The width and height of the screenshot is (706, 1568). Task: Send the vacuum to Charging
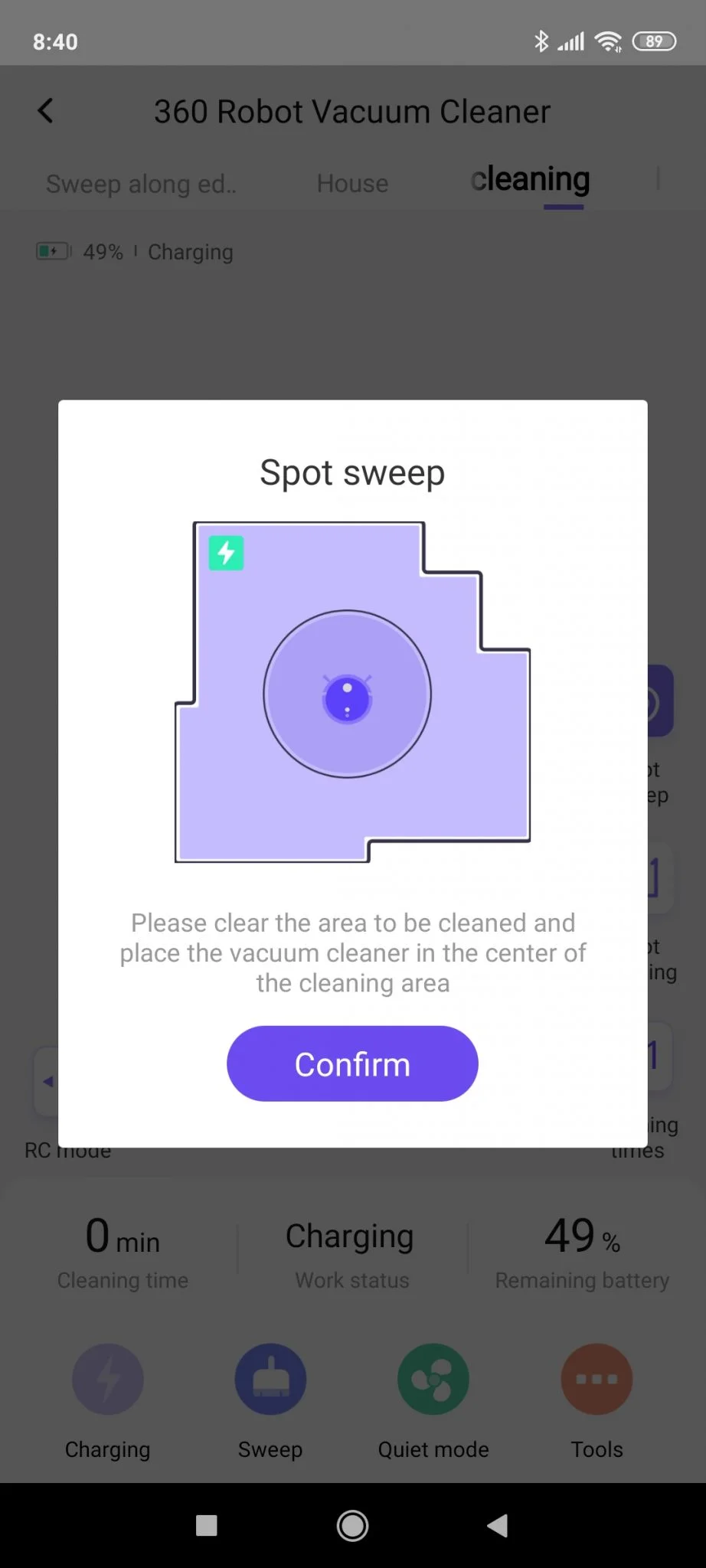(108, 1379)
